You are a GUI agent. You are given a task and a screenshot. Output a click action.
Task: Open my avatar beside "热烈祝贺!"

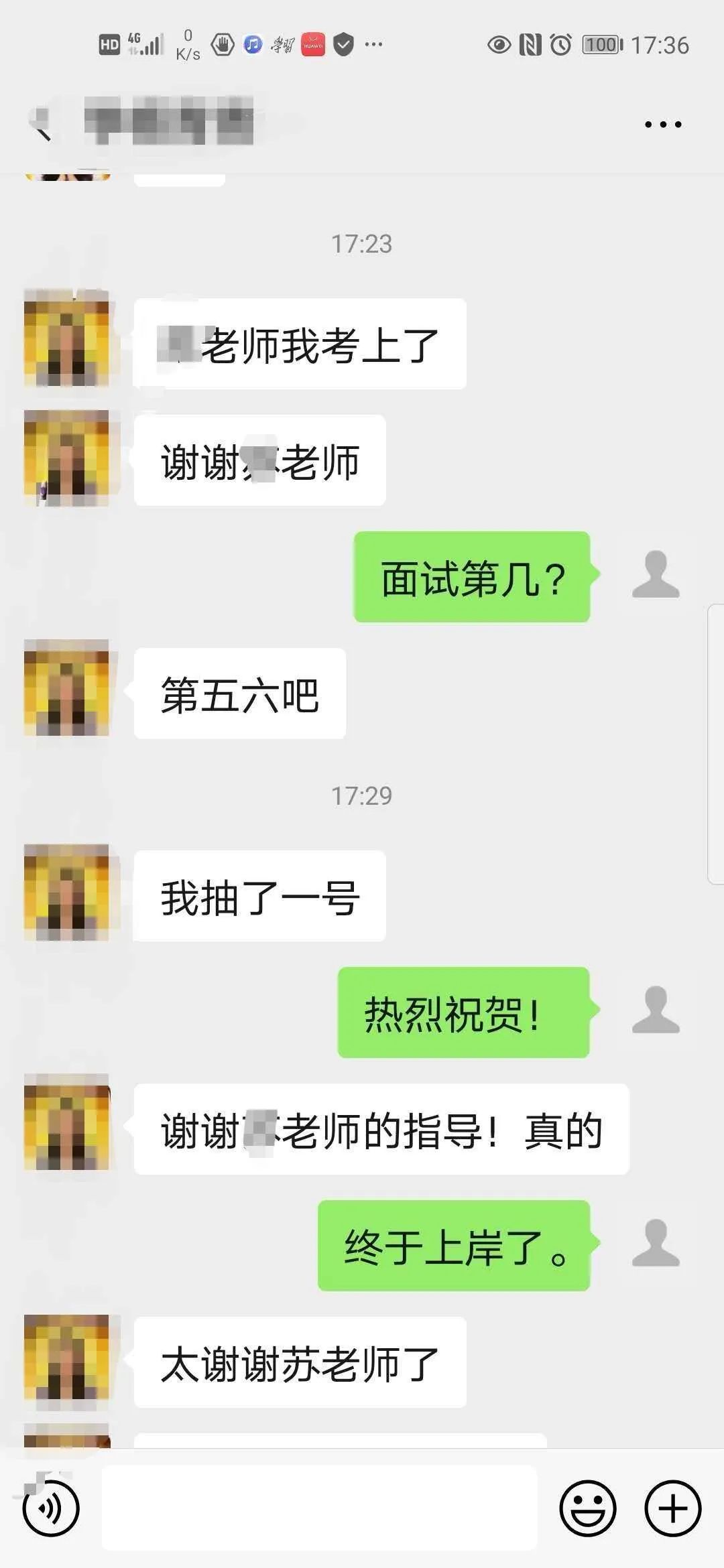click(656, 1009)
